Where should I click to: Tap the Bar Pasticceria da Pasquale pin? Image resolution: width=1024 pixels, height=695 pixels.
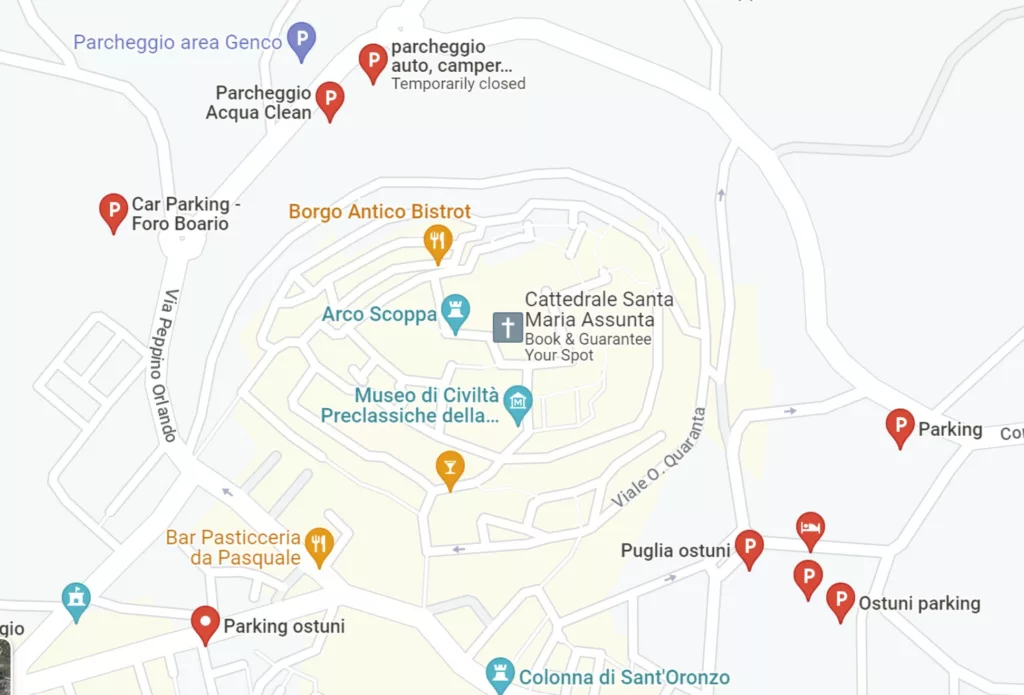[319, 544]
